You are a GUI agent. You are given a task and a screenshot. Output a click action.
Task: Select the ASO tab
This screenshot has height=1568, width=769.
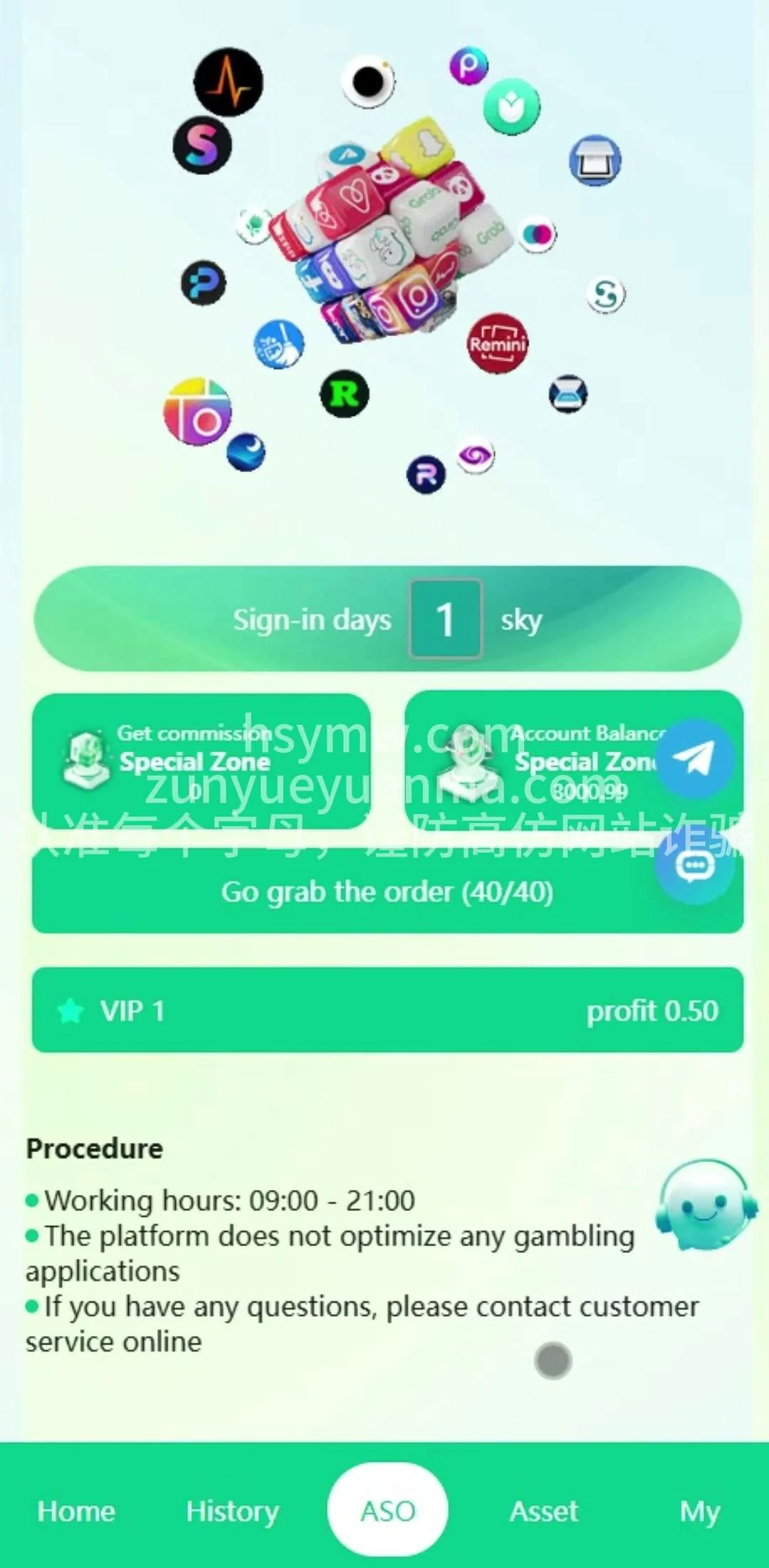[x=387, y=1510]
